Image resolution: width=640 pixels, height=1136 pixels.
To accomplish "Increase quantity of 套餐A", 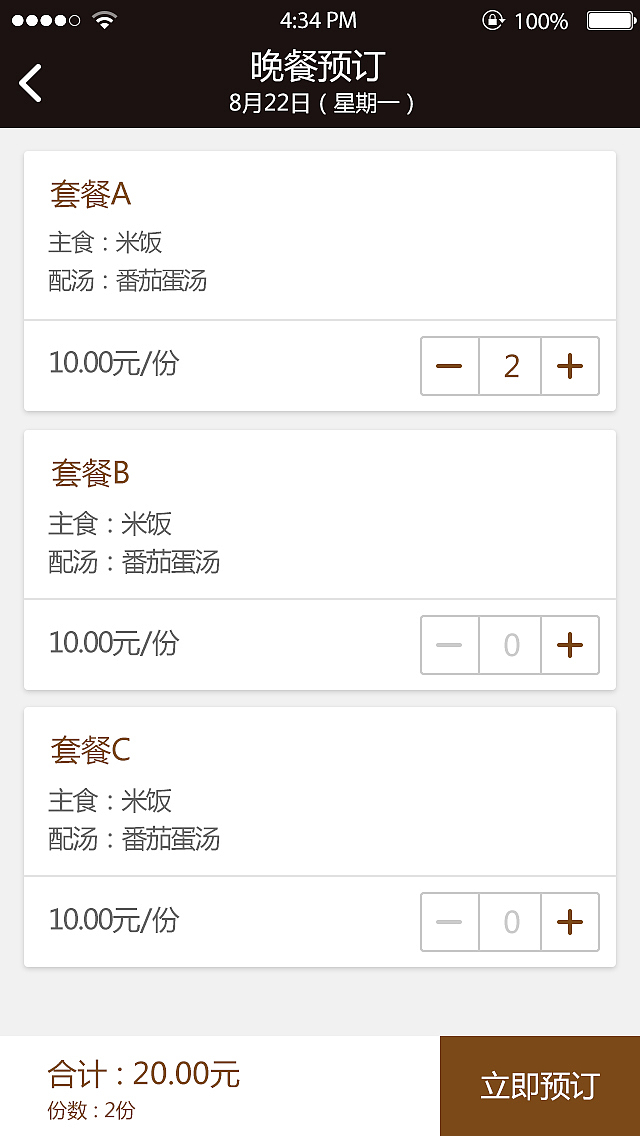I will pyautogui.click(x=570, y=366).
